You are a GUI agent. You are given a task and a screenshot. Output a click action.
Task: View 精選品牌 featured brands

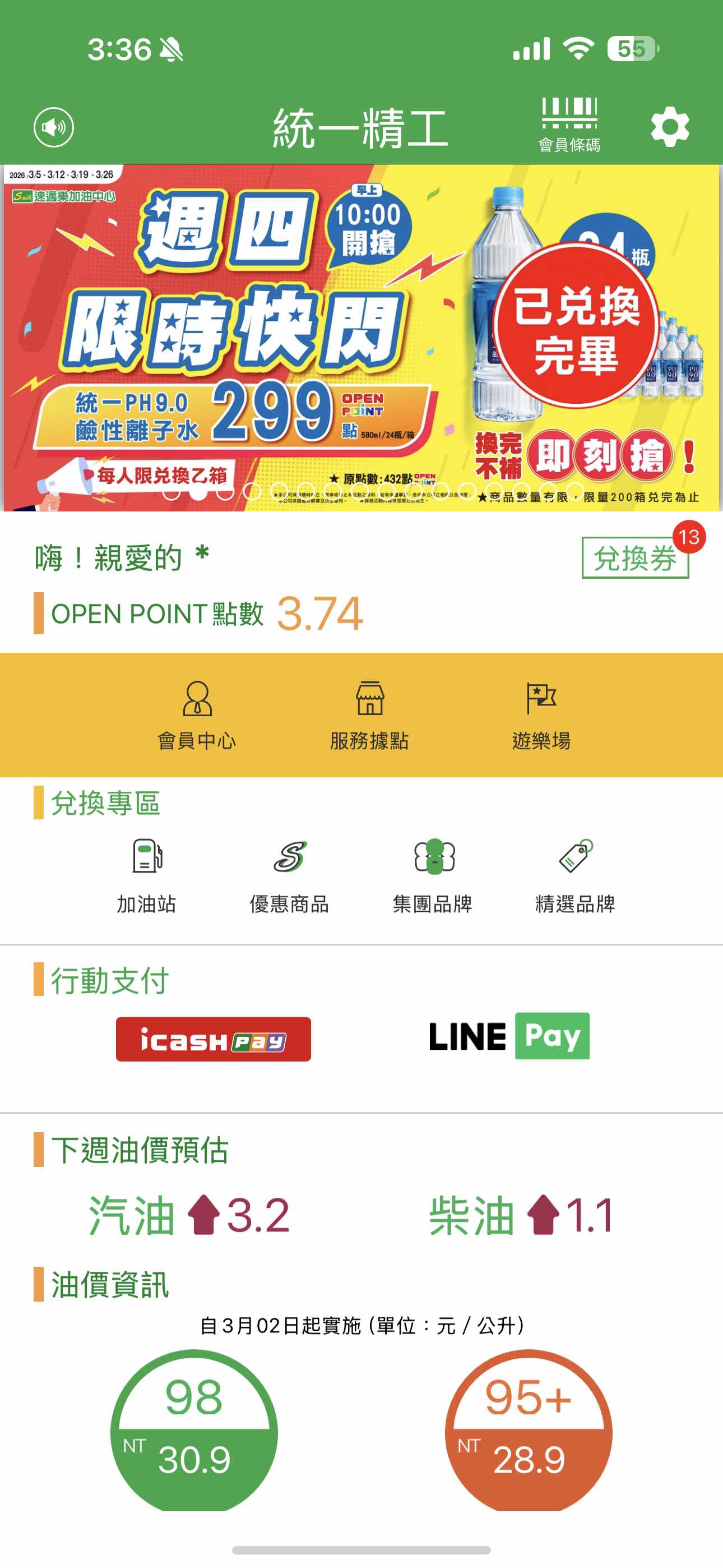[x=575, y=875]
